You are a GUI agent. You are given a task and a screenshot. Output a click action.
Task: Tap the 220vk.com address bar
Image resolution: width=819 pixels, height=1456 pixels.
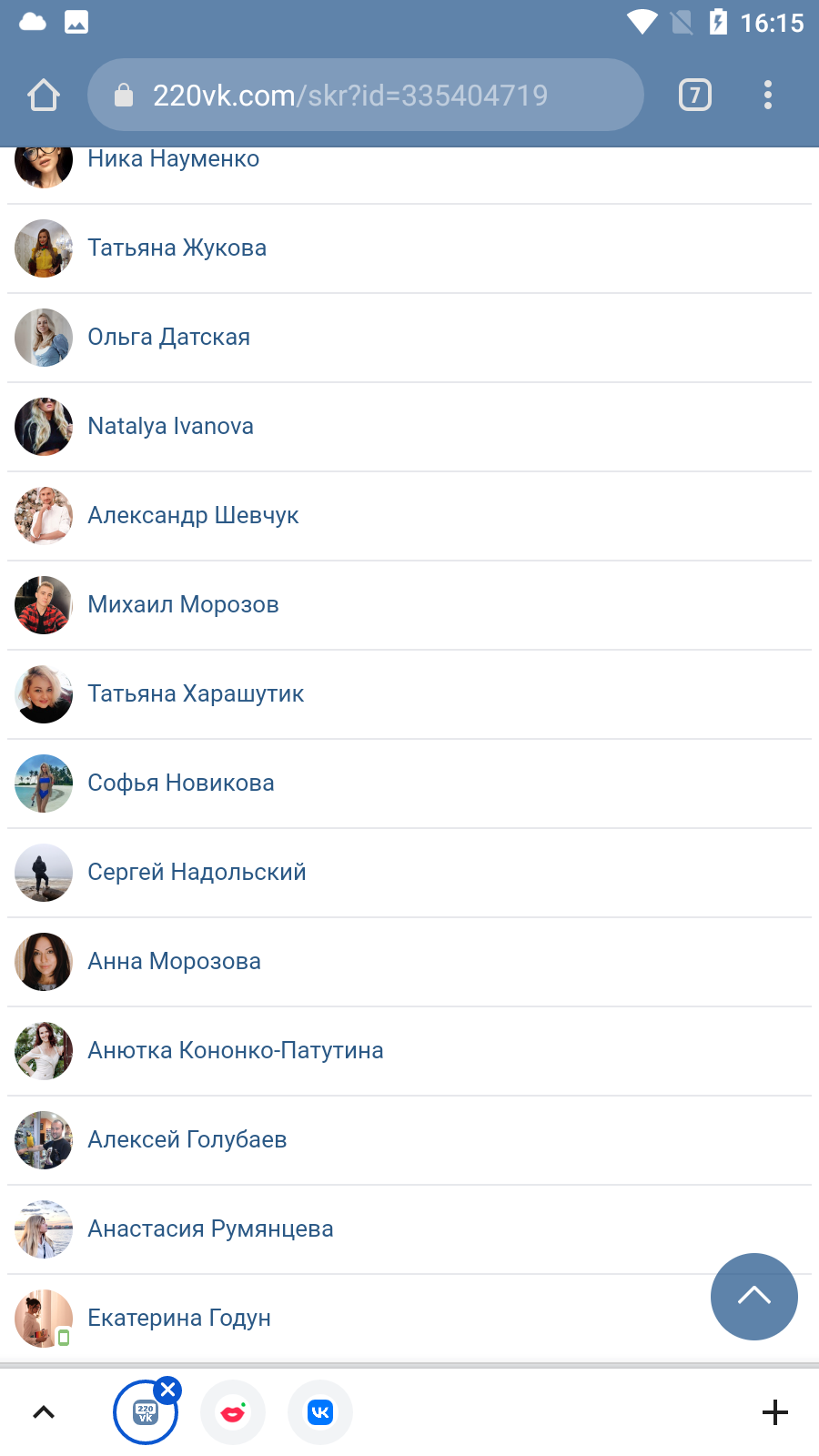[x=365, y=95]
